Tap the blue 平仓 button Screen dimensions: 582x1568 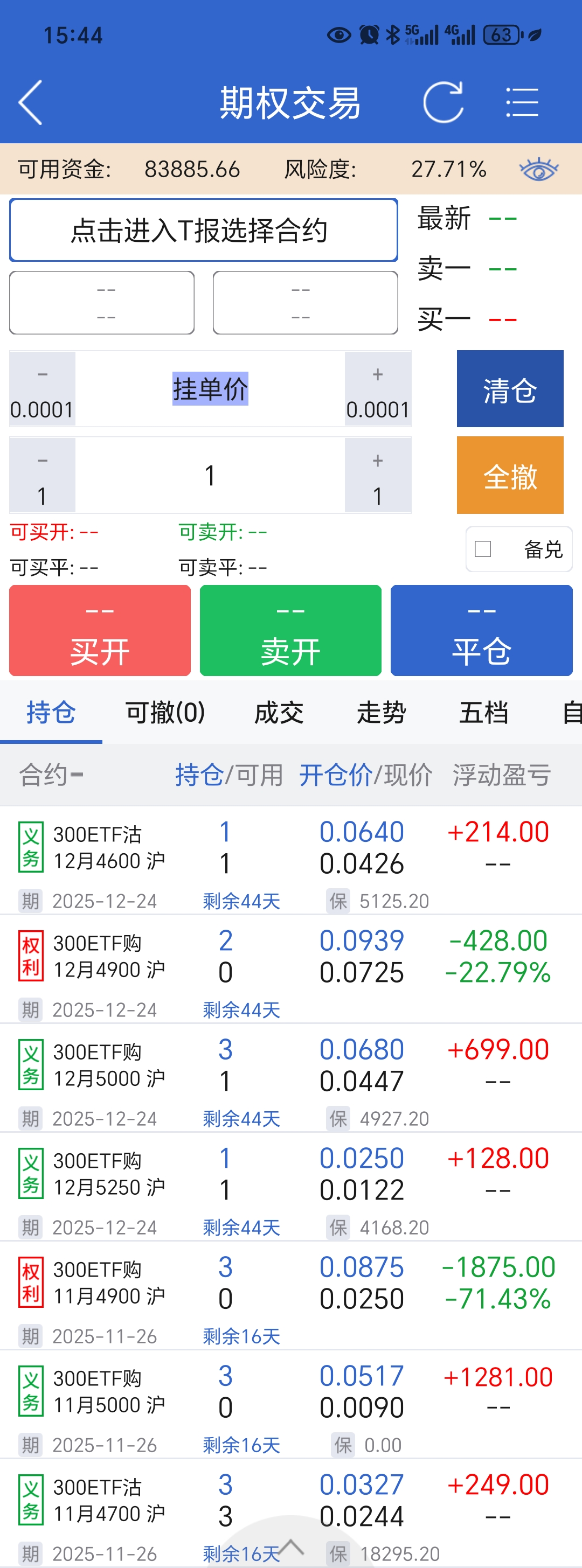click(x=481, y=631)
